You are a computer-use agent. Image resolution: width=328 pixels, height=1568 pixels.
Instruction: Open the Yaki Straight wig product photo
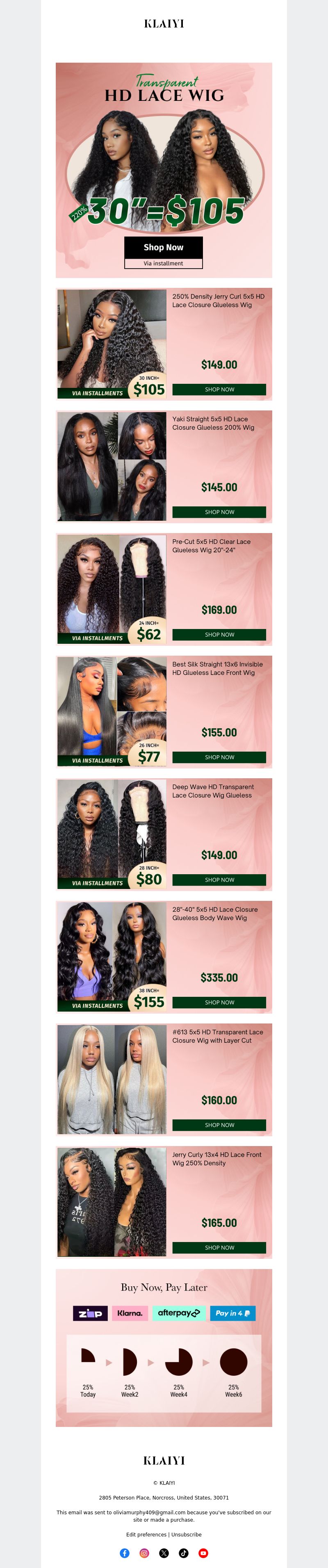[112, 466]
